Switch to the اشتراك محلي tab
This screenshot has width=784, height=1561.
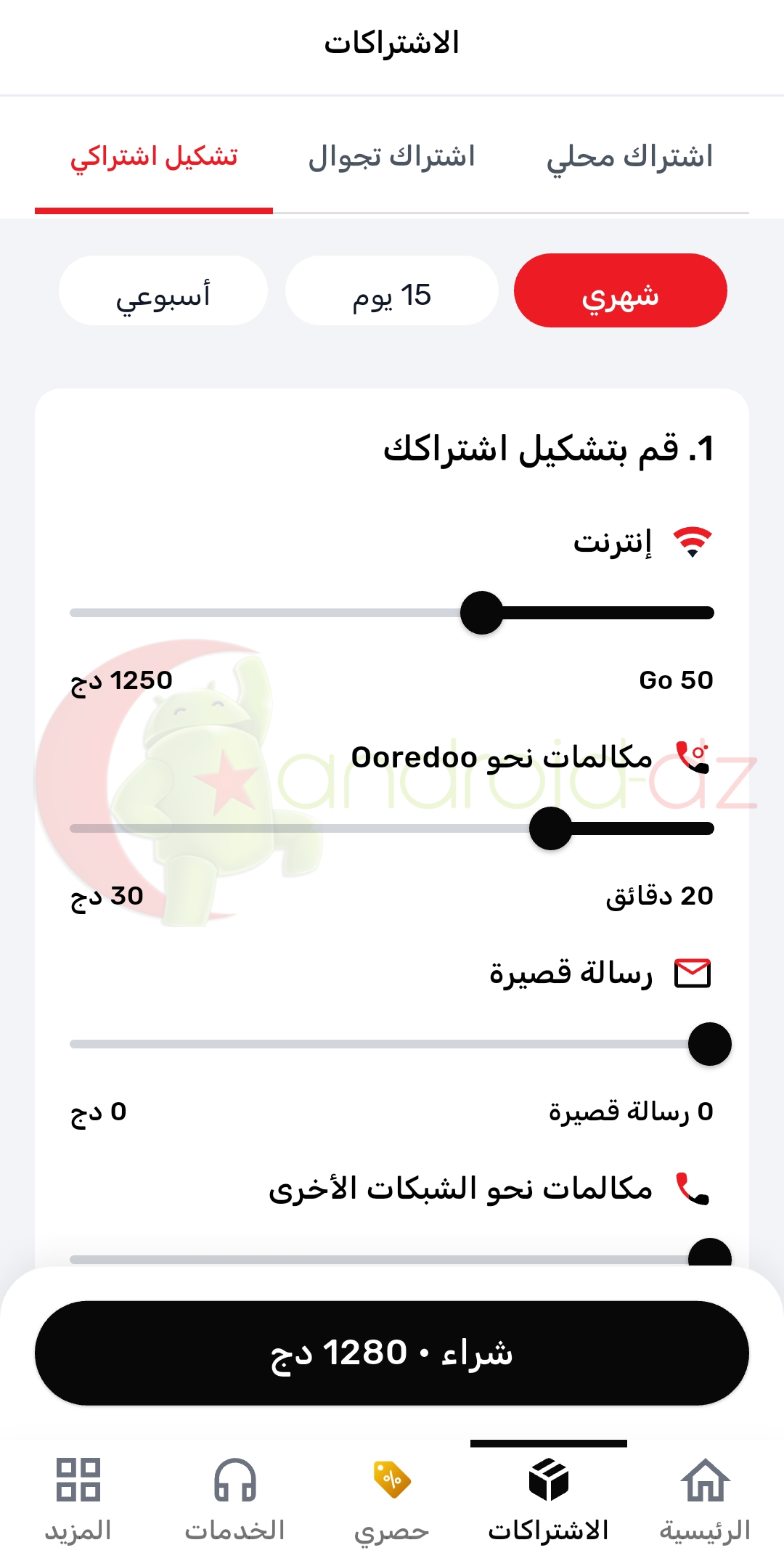[630, 157]
